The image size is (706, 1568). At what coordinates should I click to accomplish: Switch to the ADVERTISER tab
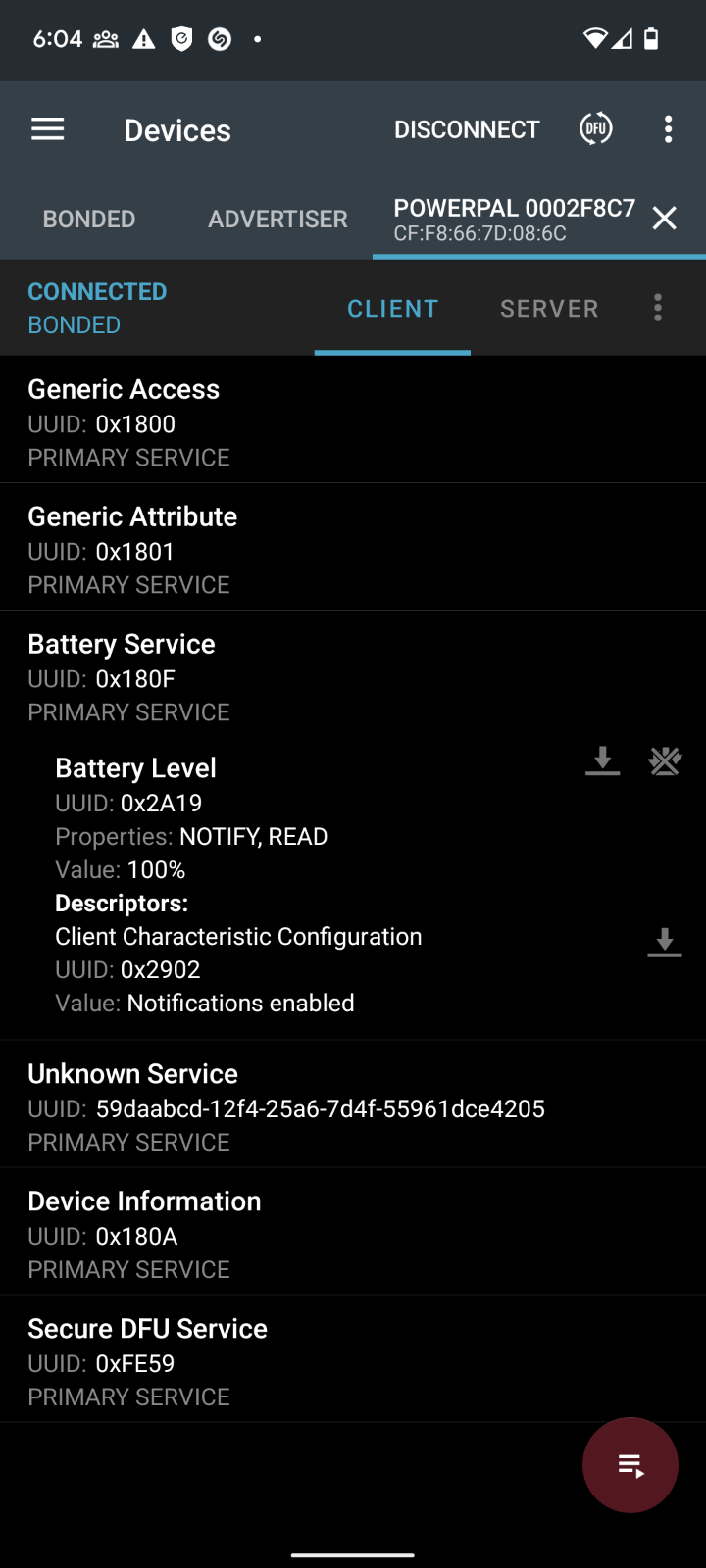pos(277,219)
